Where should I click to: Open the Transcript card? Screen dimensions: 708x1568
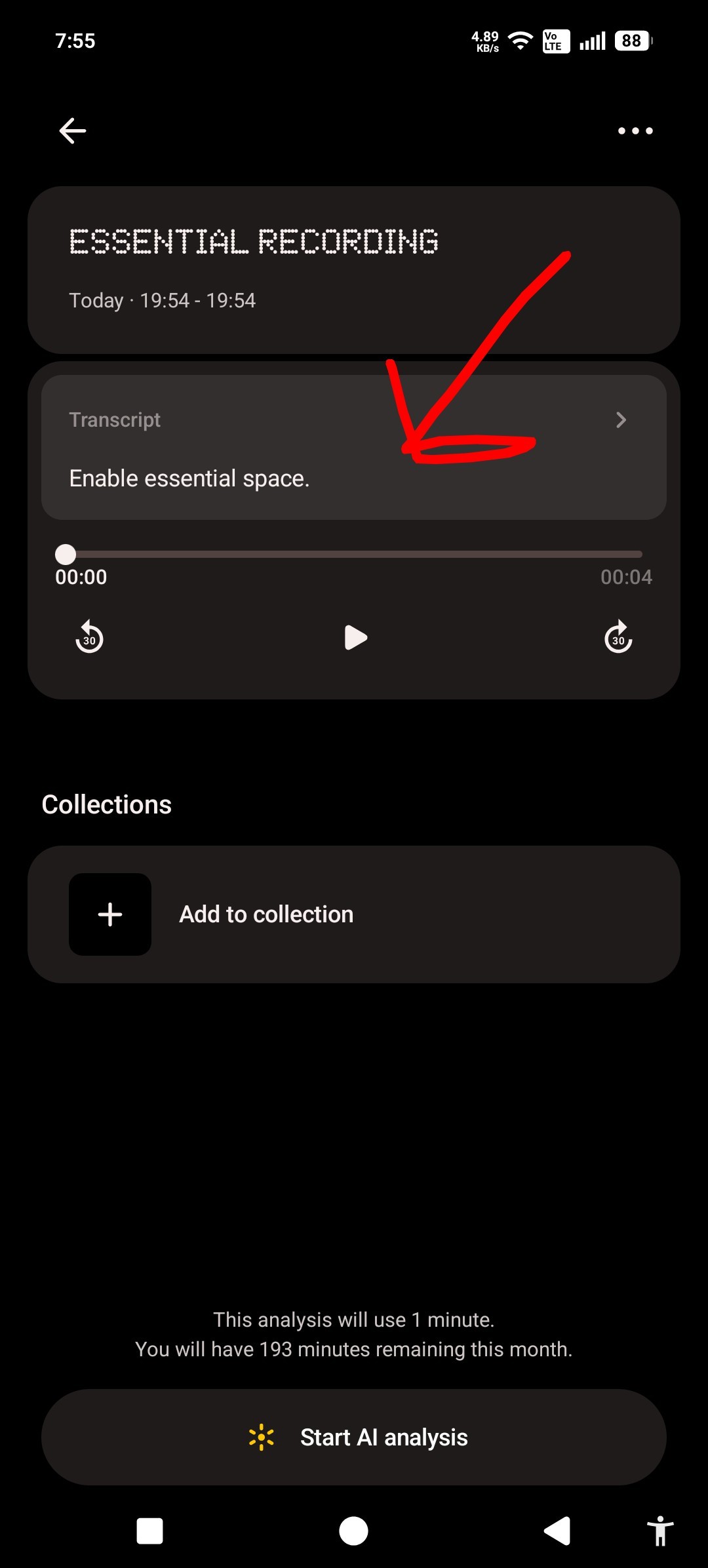(354, 448)
